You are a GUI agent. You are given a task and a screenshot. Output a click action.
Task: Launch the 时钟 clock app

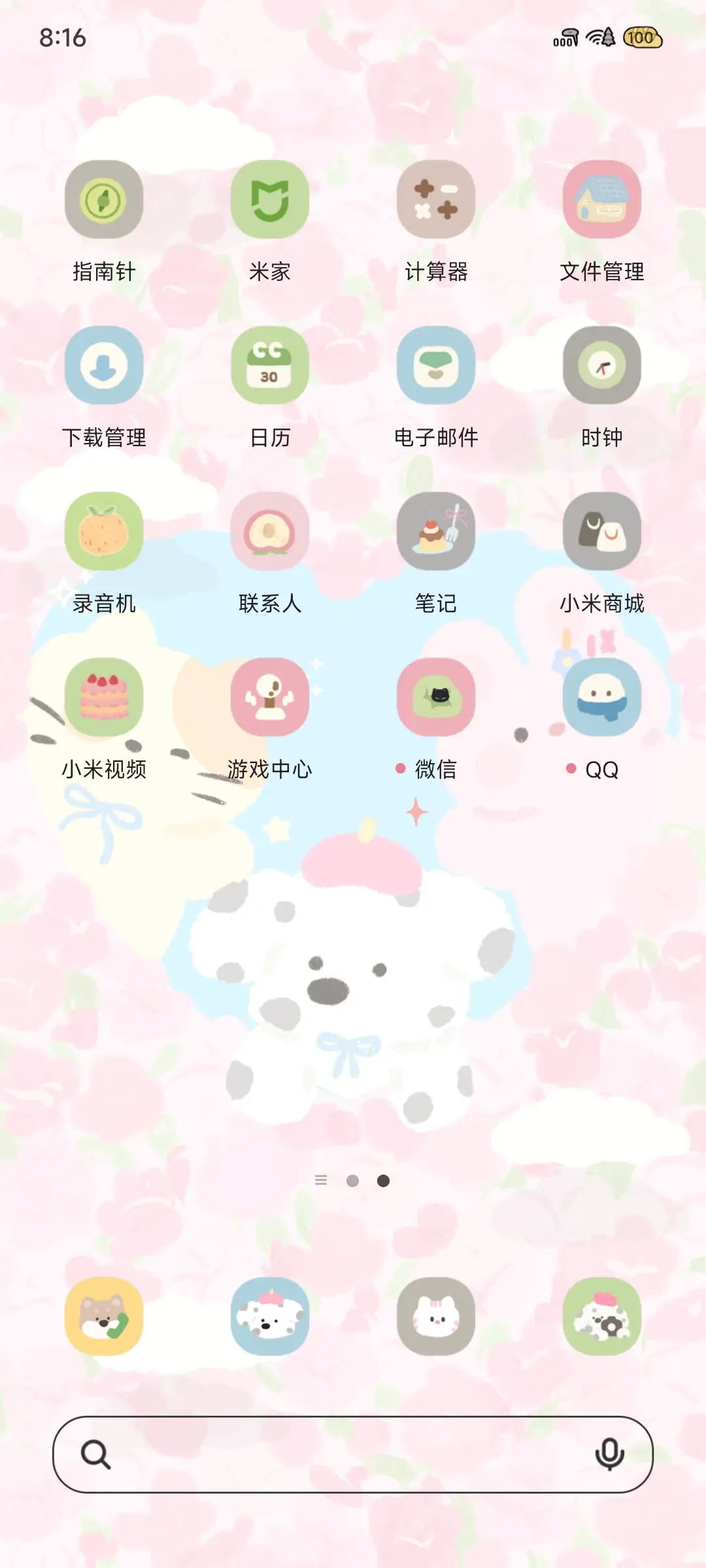tap(603, 366)
